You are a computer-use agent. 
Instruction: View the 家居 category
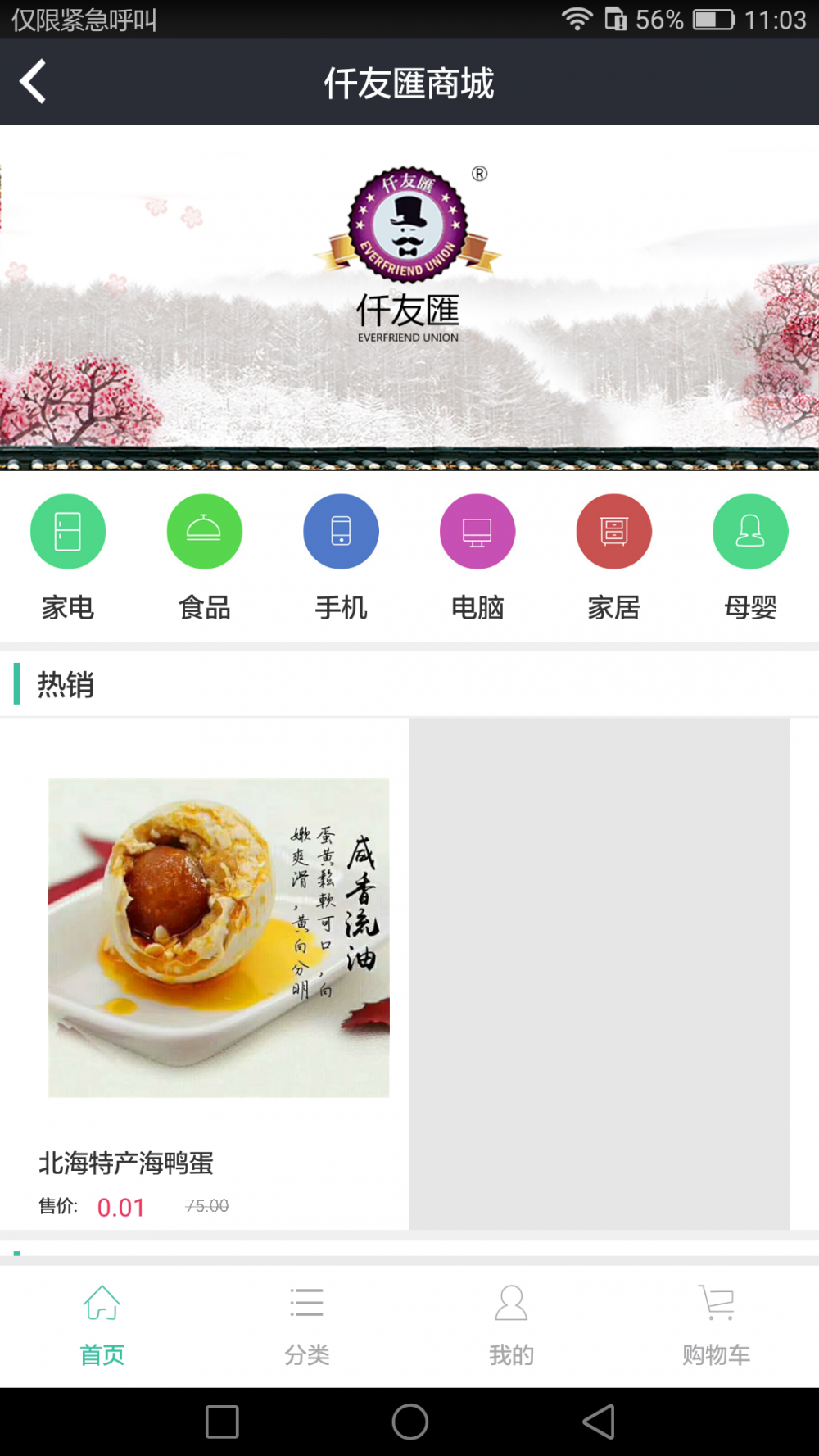pyautogui.click(x=614, y=557)
